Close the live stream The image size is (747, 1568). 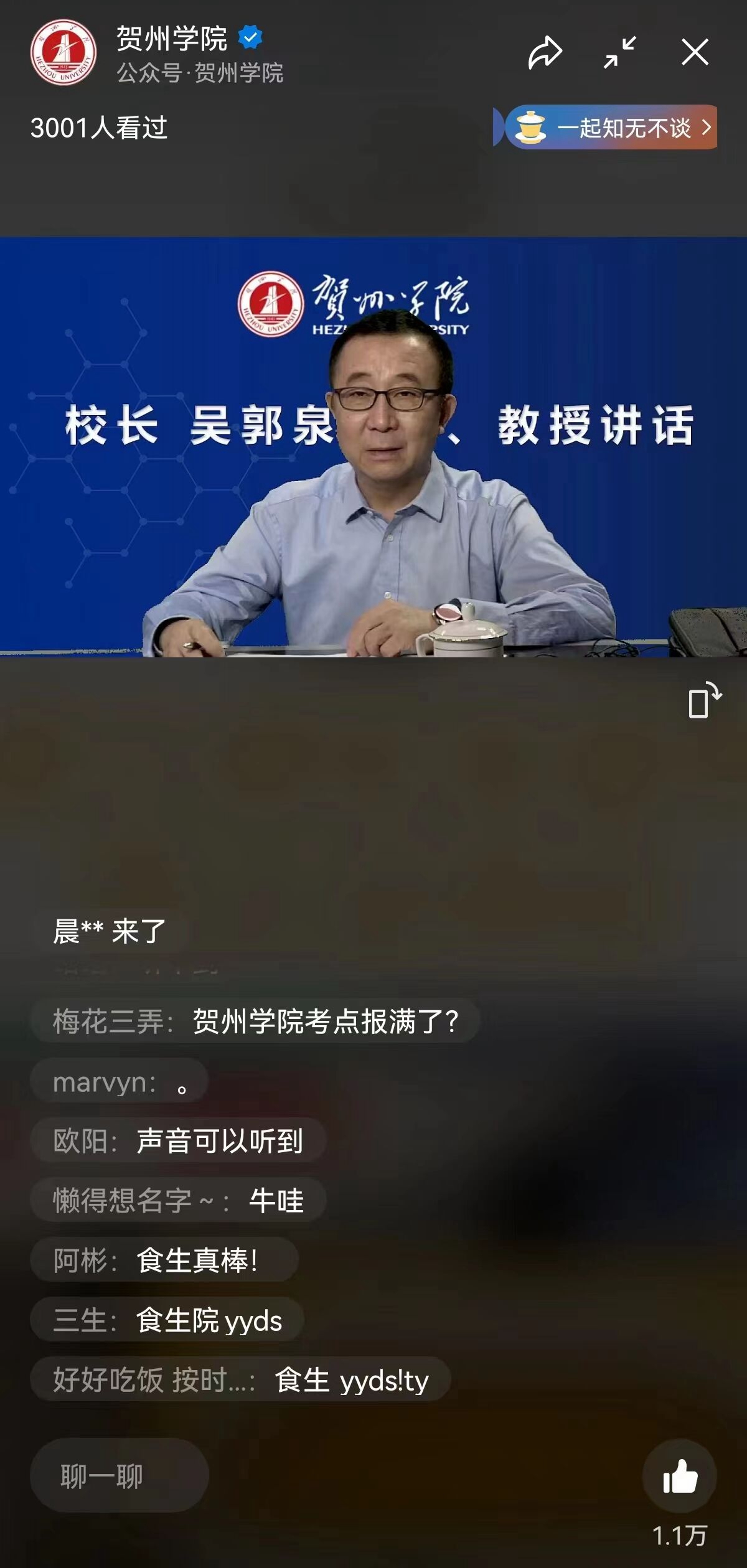point(695,52)
